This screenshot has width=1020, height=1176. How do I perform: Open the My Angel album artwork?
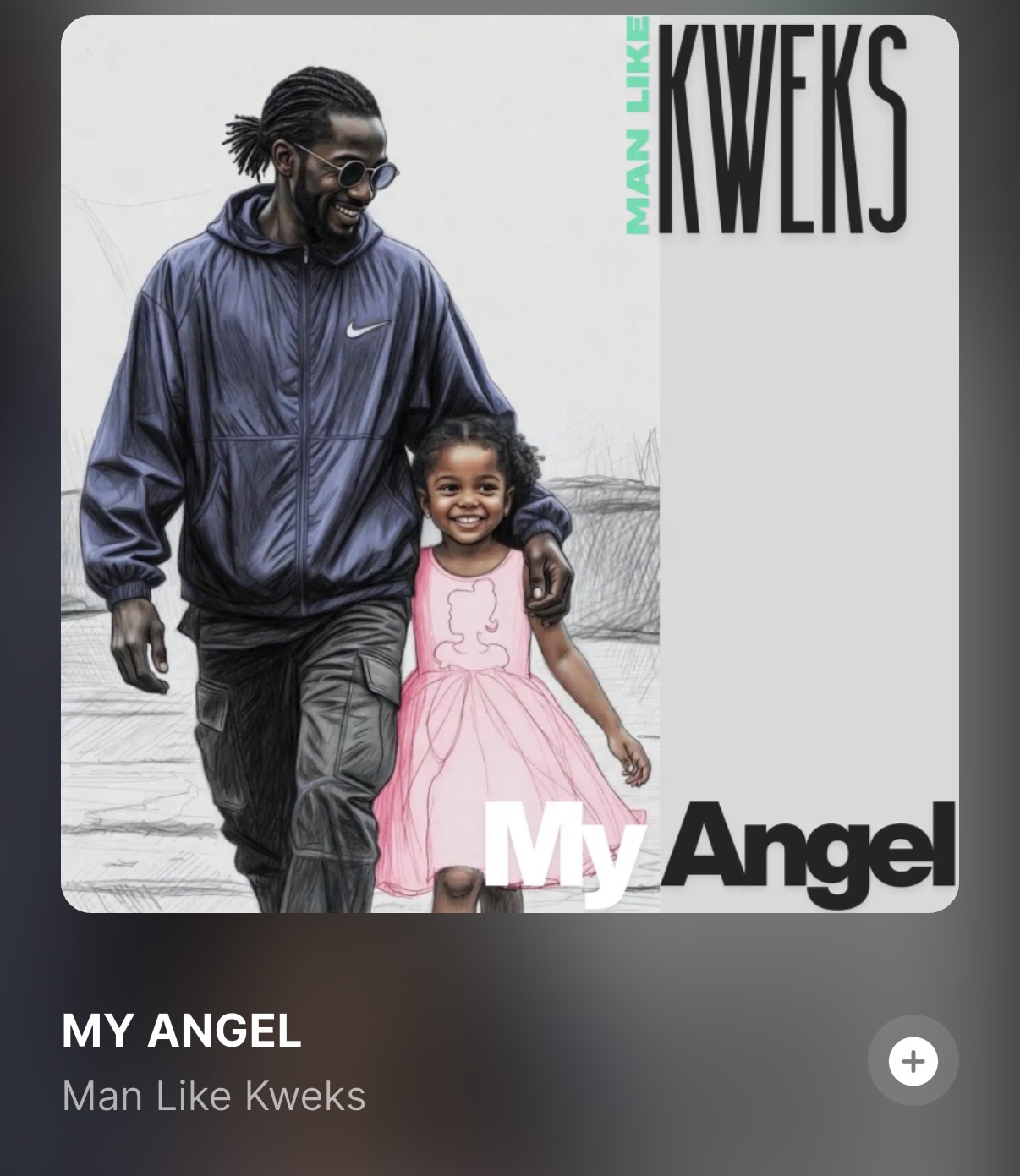tap(509, 463)
